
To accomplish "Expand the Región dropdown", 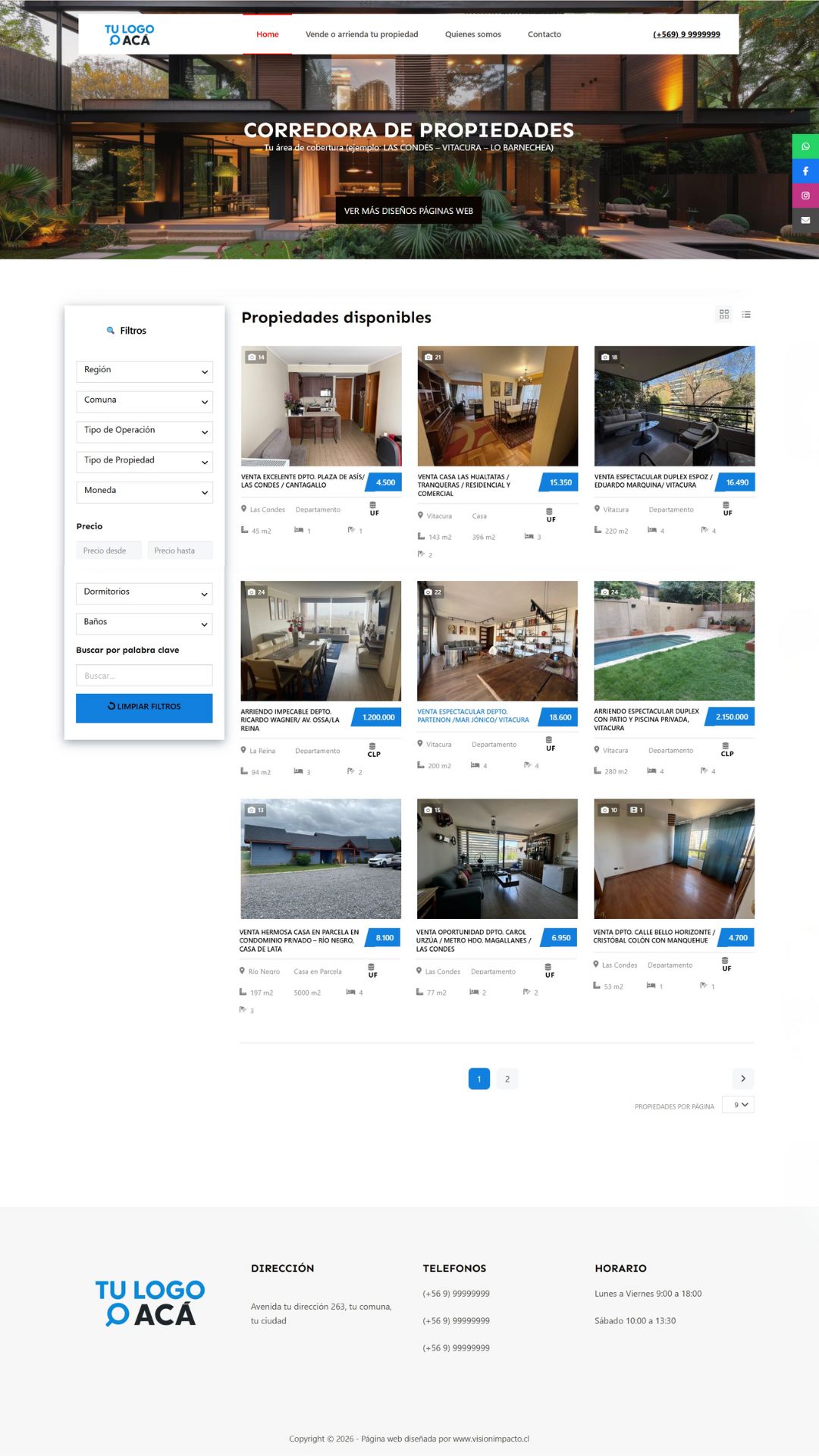I will 144,371.
